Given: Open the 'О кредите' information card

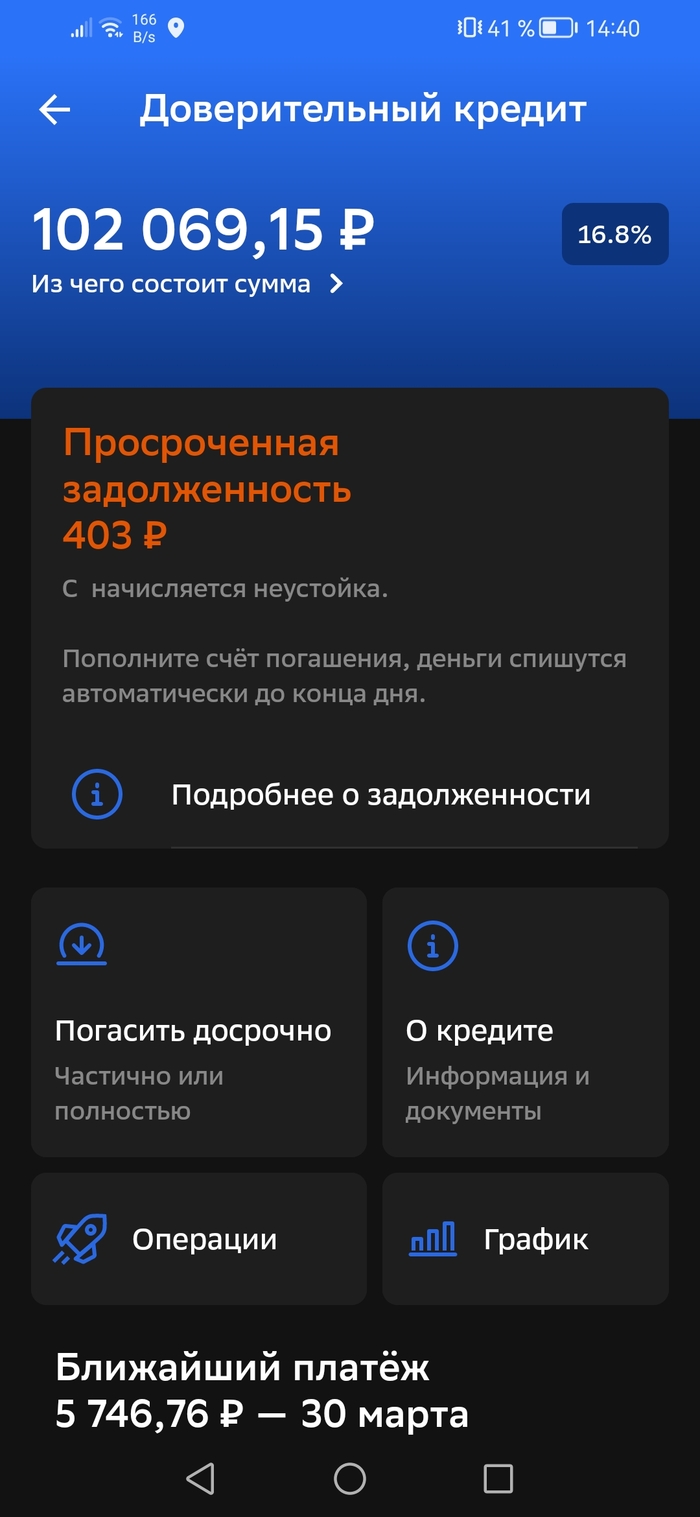Looking at the screenshot, I should (525, 1021).
